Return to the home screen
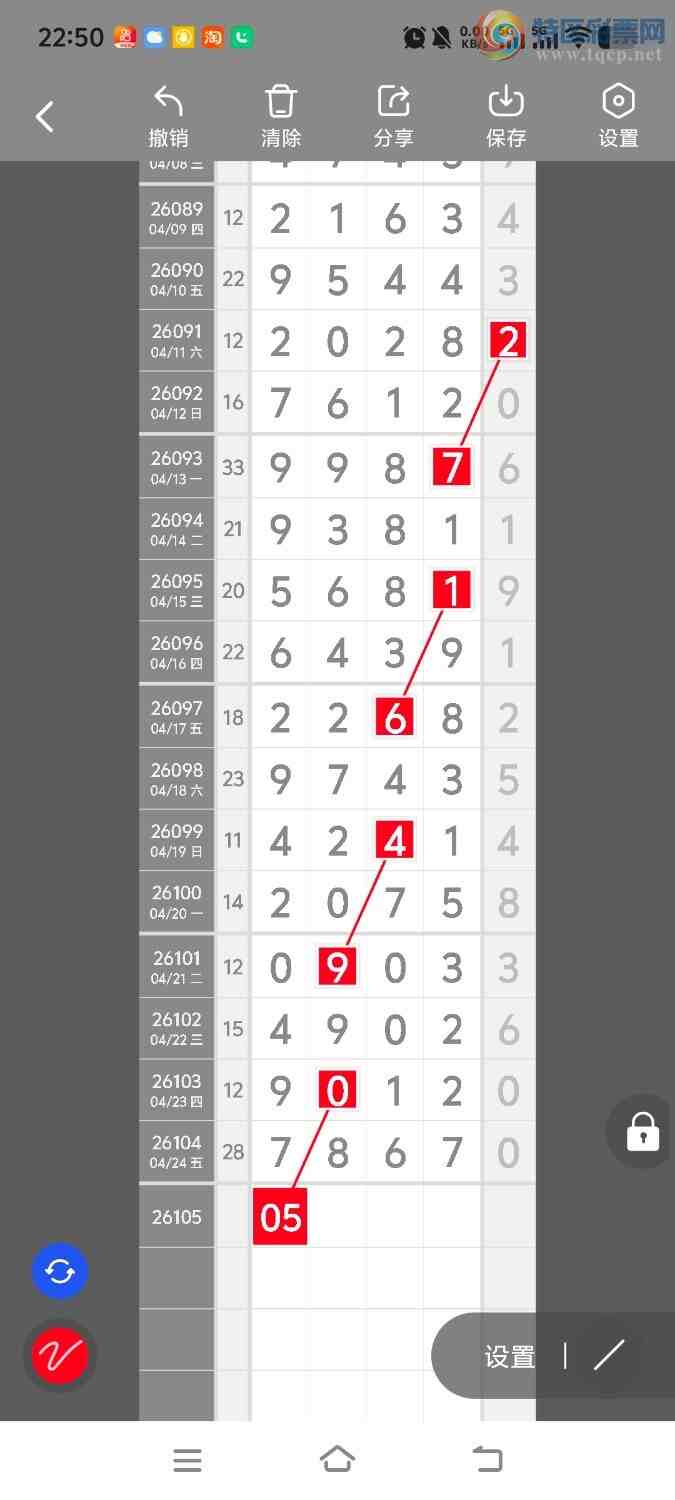The height and width of the screenshot is (1500, 675). tap(337, 1460)
